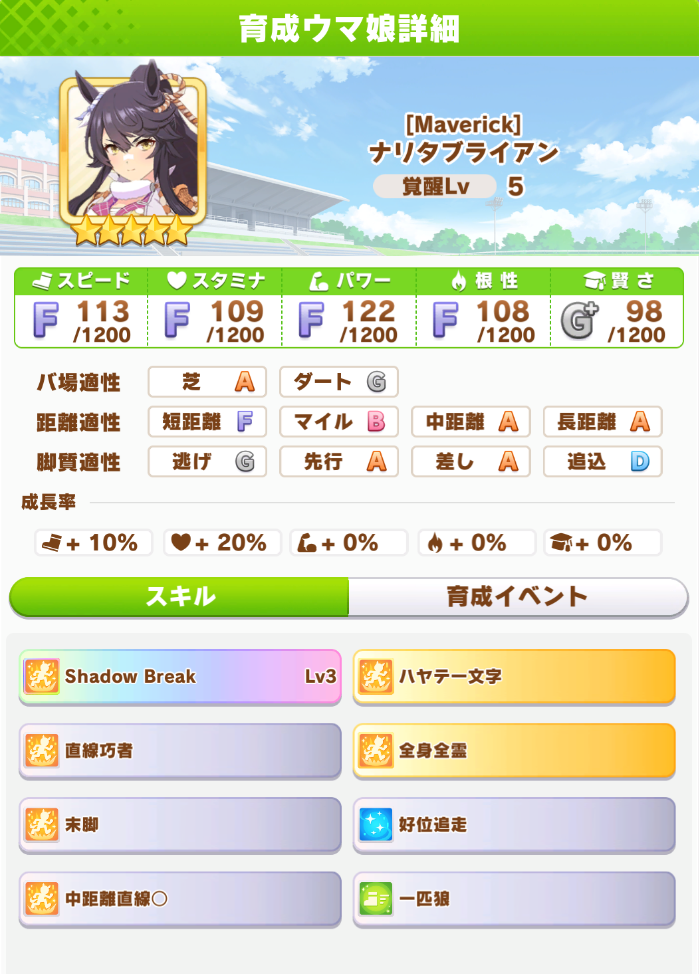Switch to the スキル tab

180,597
